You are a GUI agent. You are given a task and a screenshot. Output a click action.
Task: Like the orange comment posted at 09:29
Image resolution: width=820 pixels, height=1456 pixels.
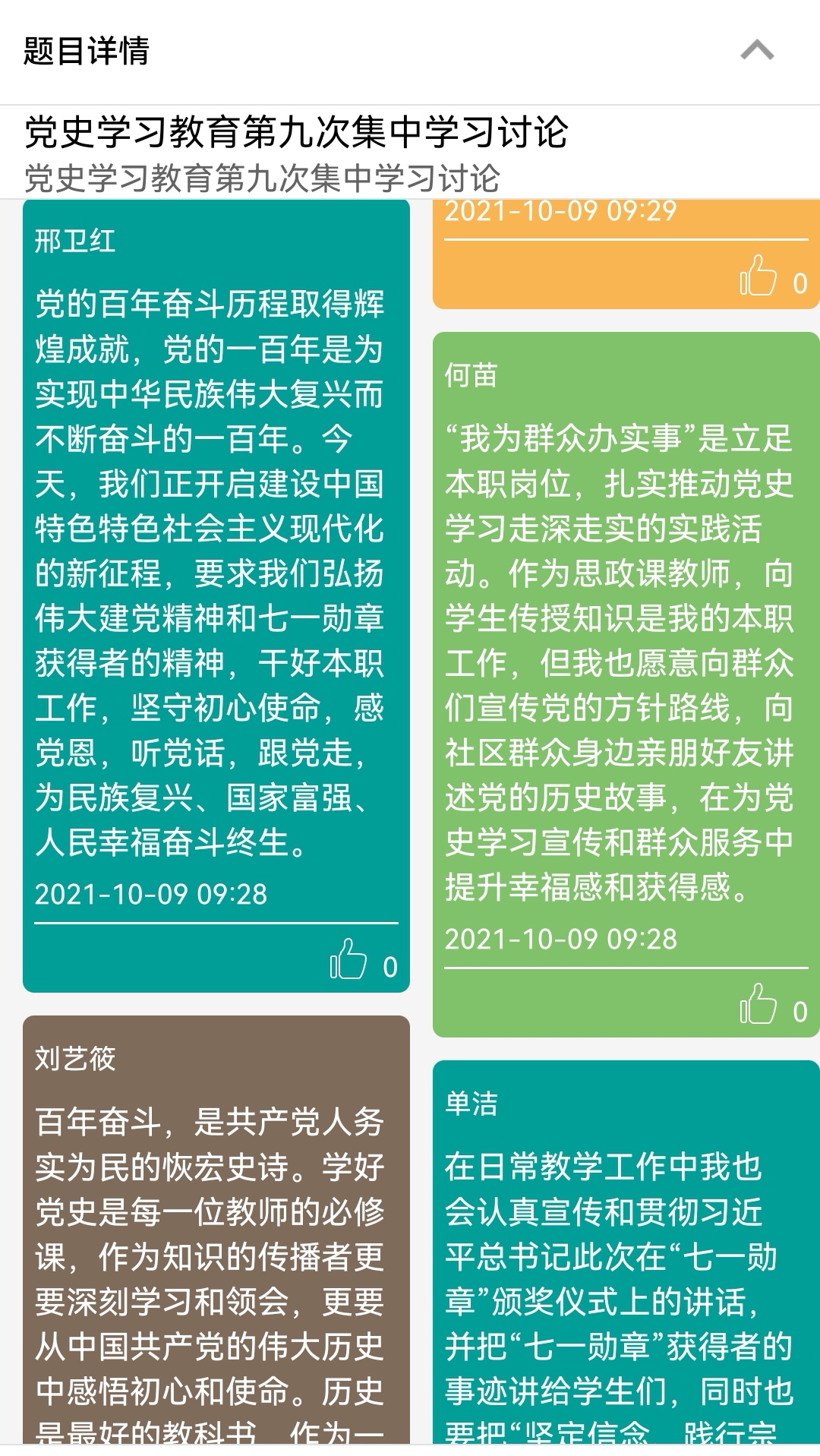(758, 276)
